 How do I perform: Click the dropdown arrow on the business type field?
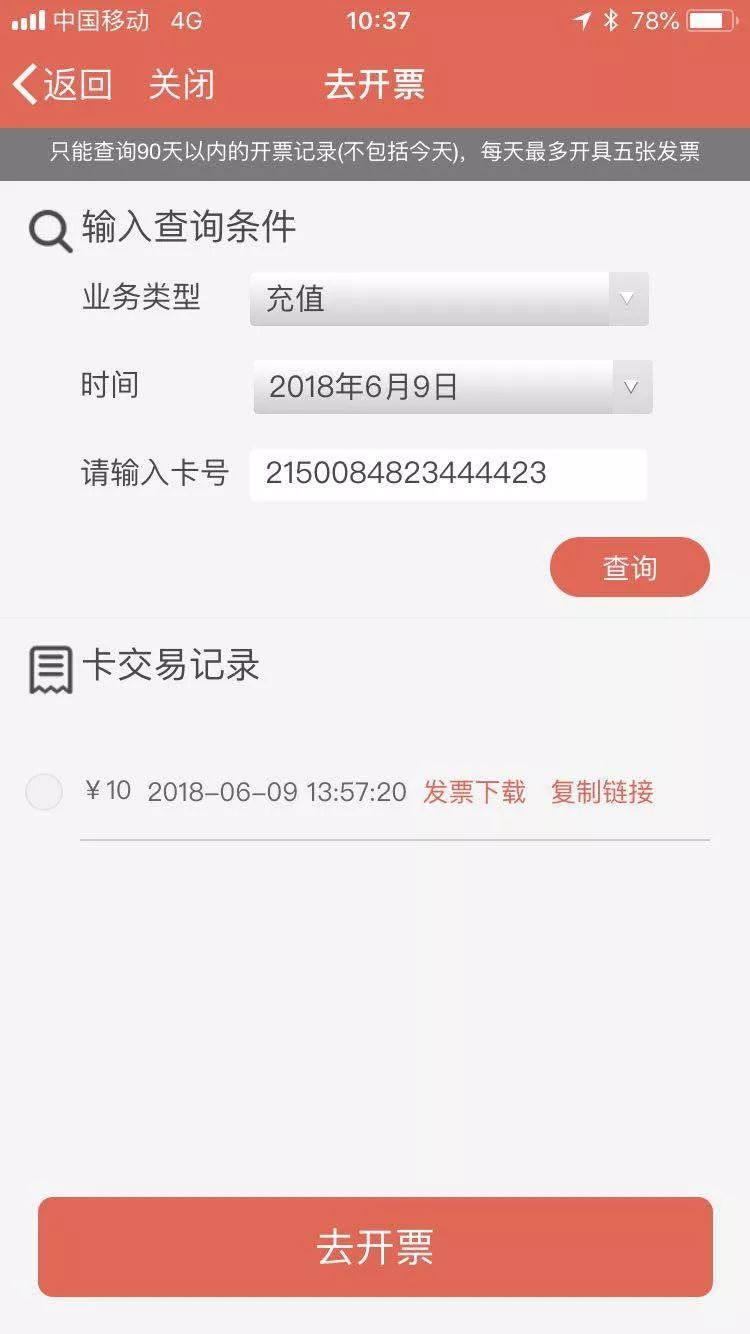(627, 298)
